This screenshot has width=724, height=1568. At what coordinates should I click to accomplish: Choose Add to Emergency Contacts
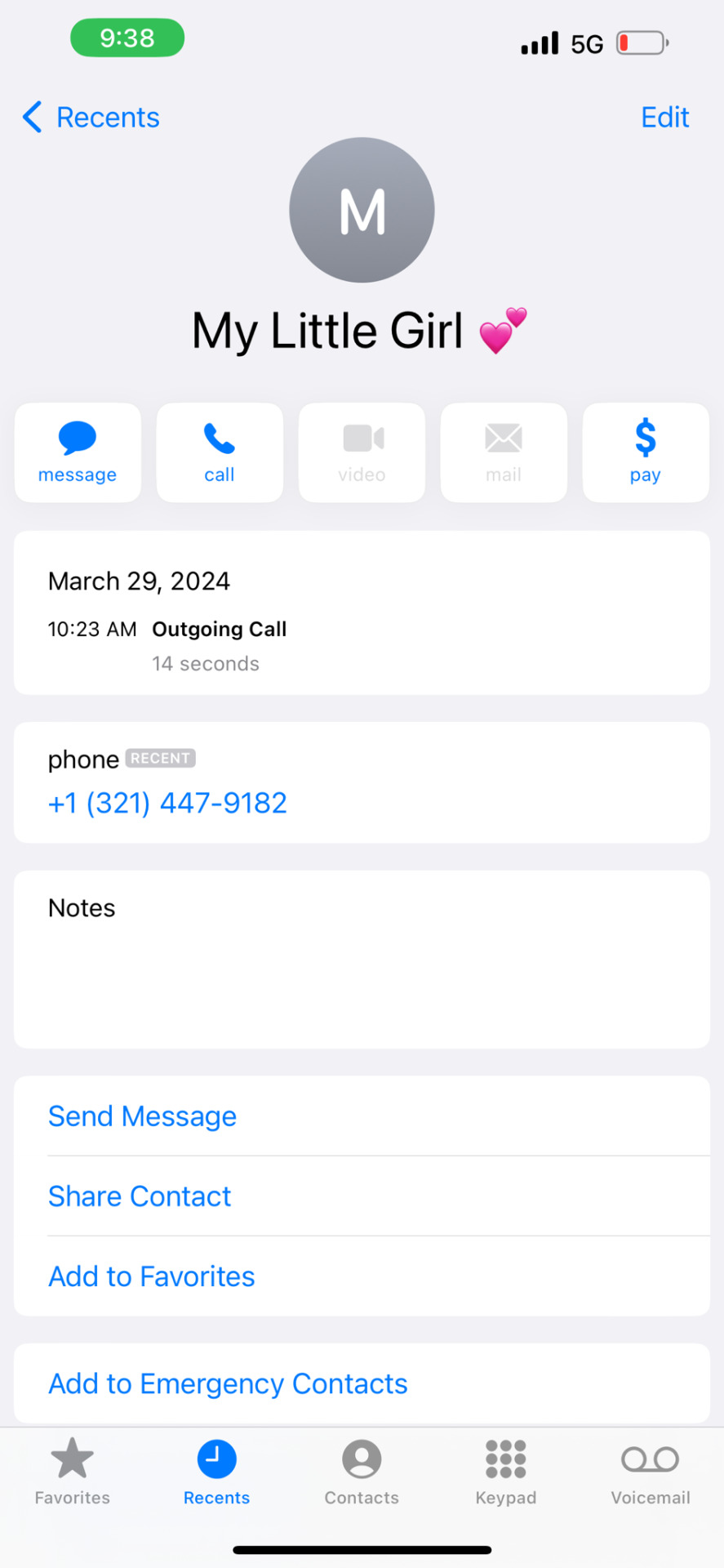click(228, 1383)
